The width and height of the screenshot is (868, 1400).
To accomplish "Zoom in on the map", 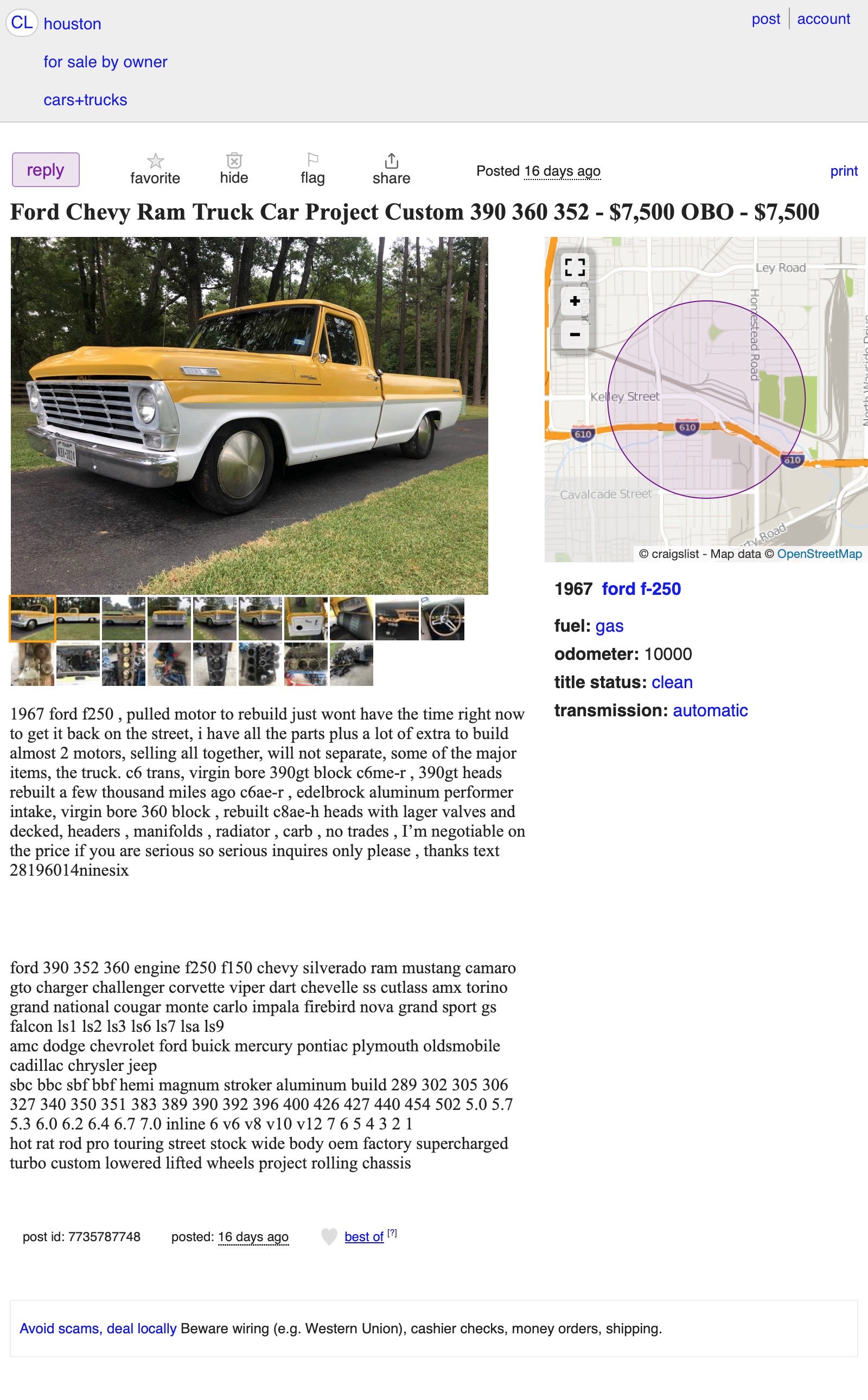I will [575, 300].
